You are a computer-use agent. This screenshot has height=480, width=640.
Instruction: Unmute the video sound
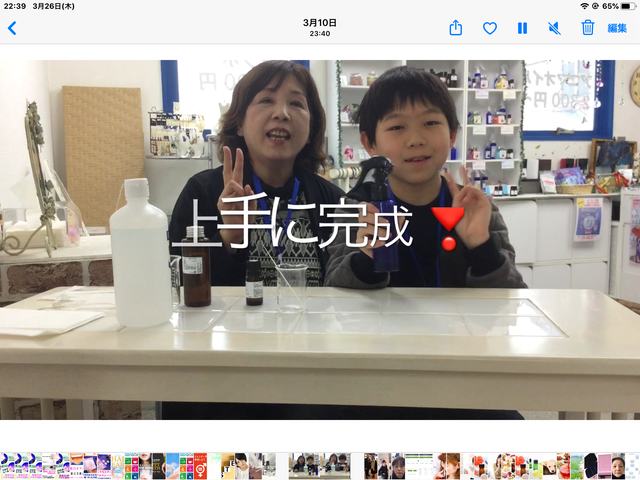click(x=554, y=28)
